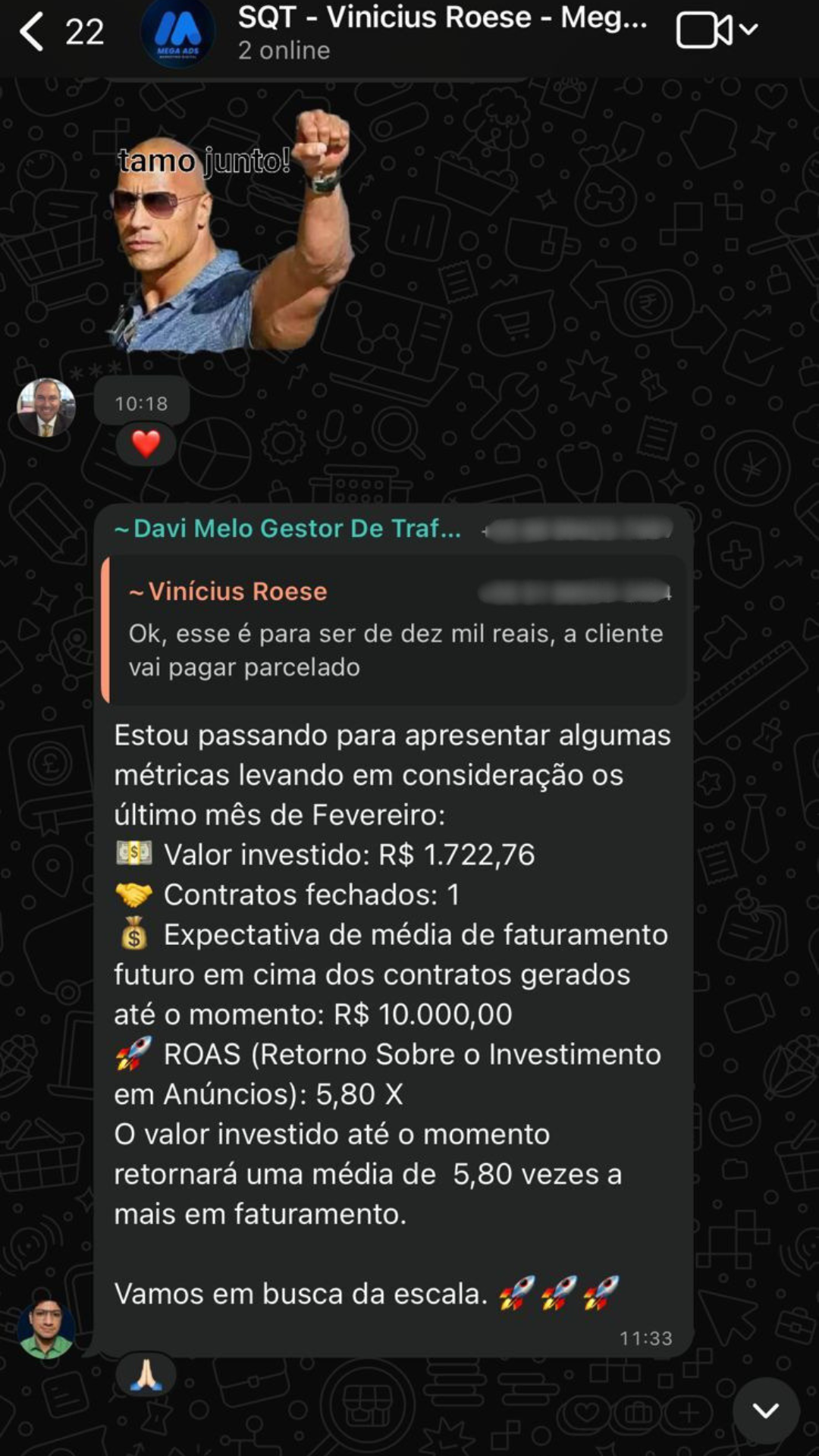
Task: View the praying hands reaction on the message
Action: point(146,1375)
